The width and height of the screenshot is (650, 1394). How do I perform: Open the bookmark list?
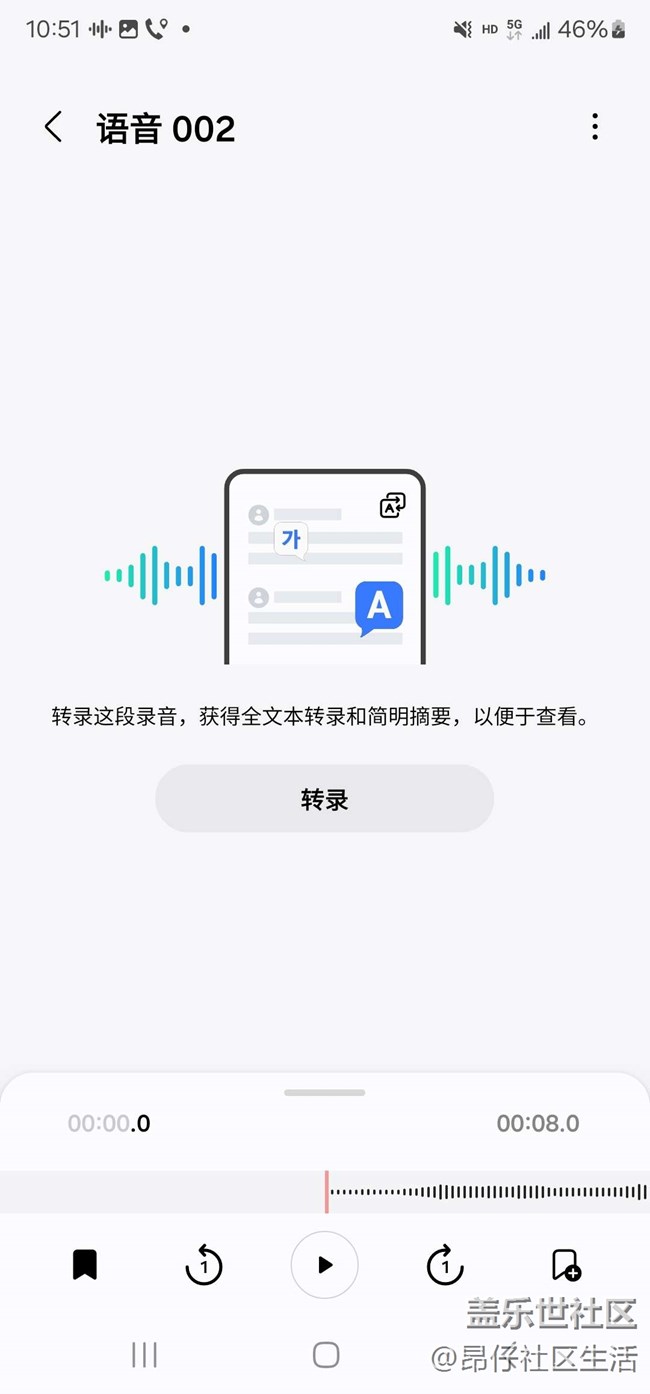pyautogui.click(x=85, y=1265)
